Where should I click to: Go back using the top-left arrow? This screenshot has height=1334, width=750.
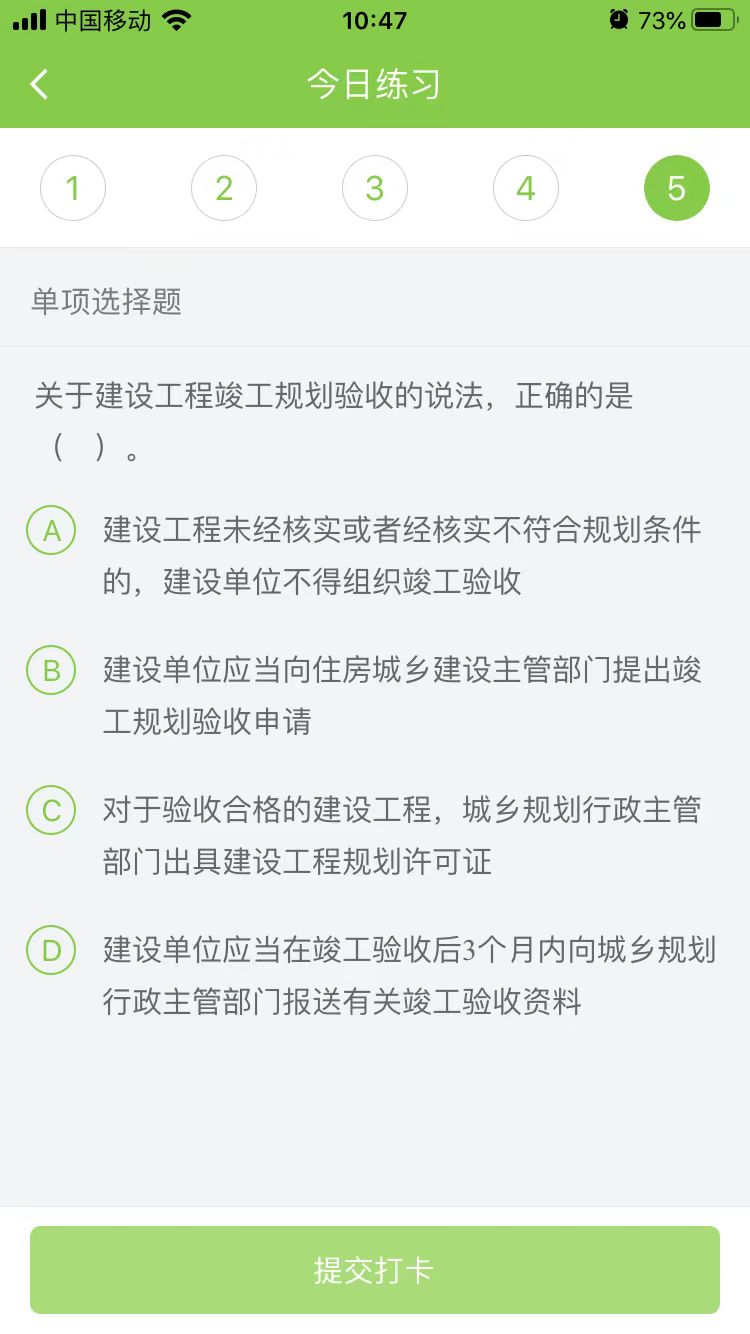pos(40,84)
